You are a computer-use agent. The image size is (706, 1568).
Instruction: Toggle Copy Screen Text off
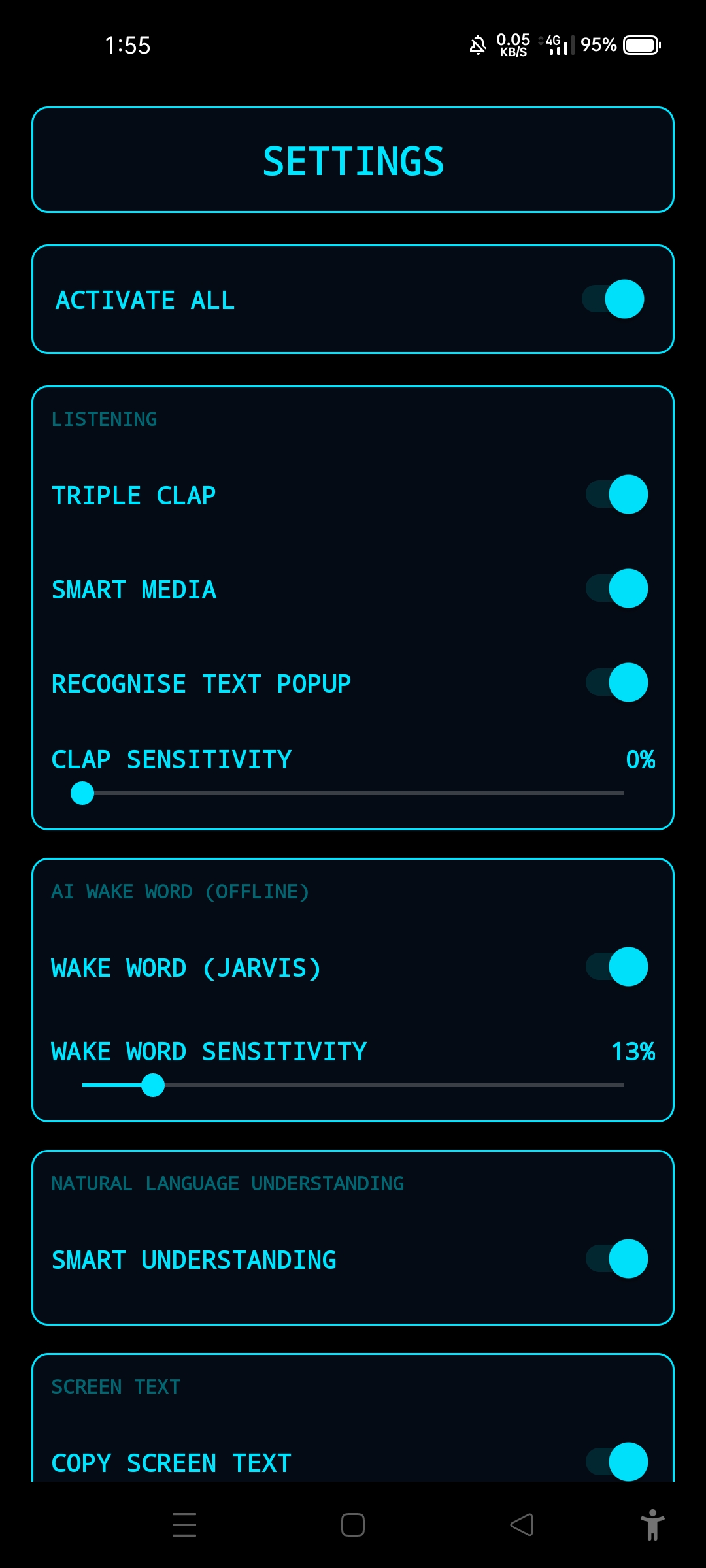coord(617,1462)
